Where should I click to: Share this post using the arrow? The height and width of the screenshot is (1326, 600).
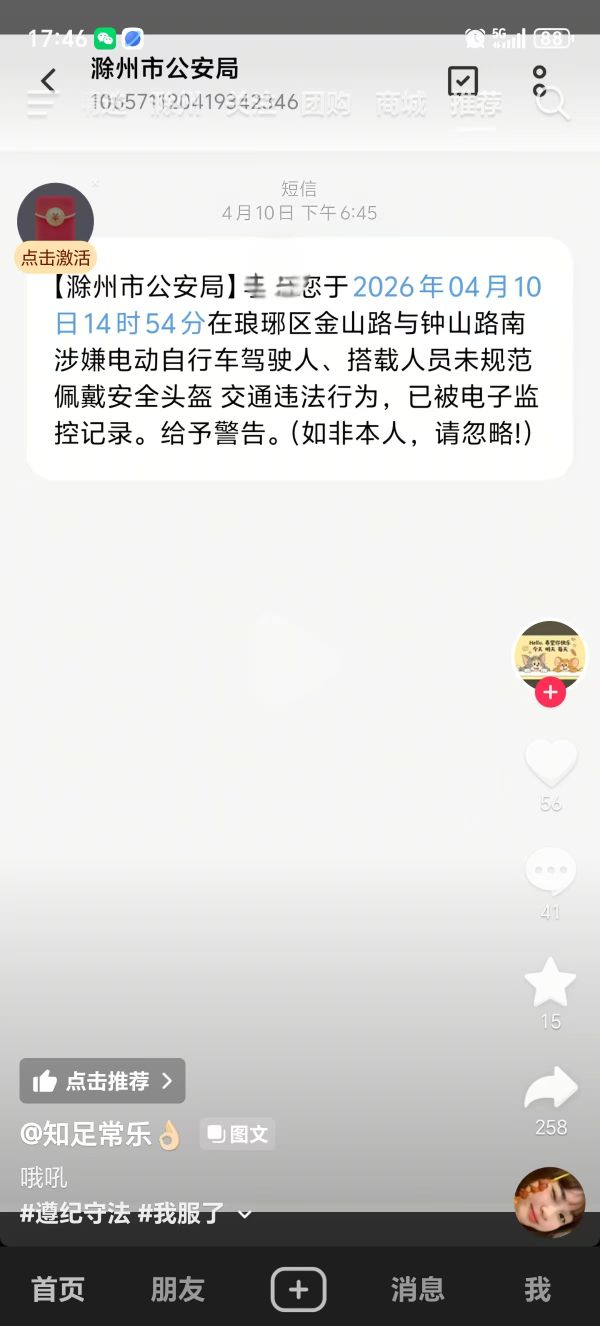(551, 1088)
